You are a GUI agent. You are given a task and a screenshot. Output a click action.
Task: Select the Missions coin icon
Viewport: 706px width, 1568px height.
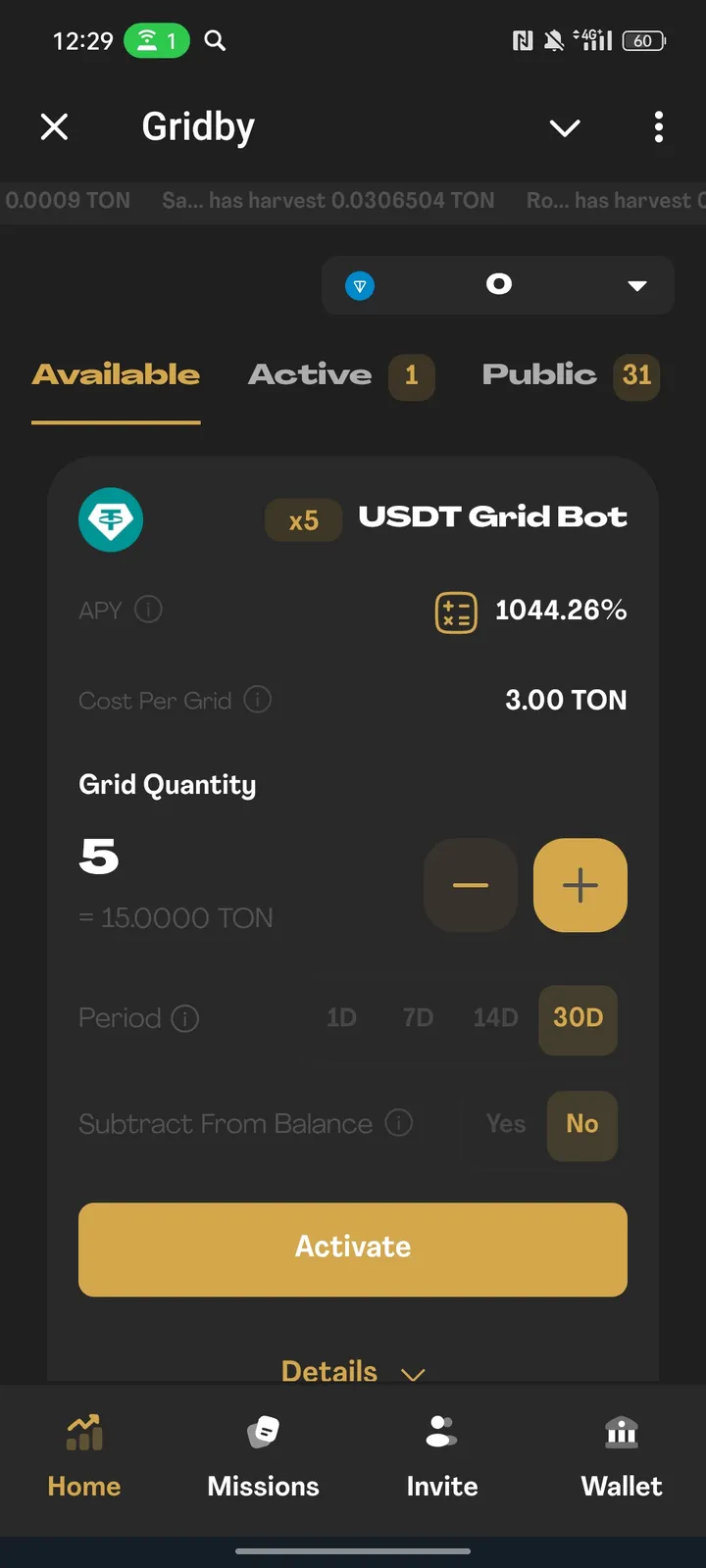(263, 1434)
